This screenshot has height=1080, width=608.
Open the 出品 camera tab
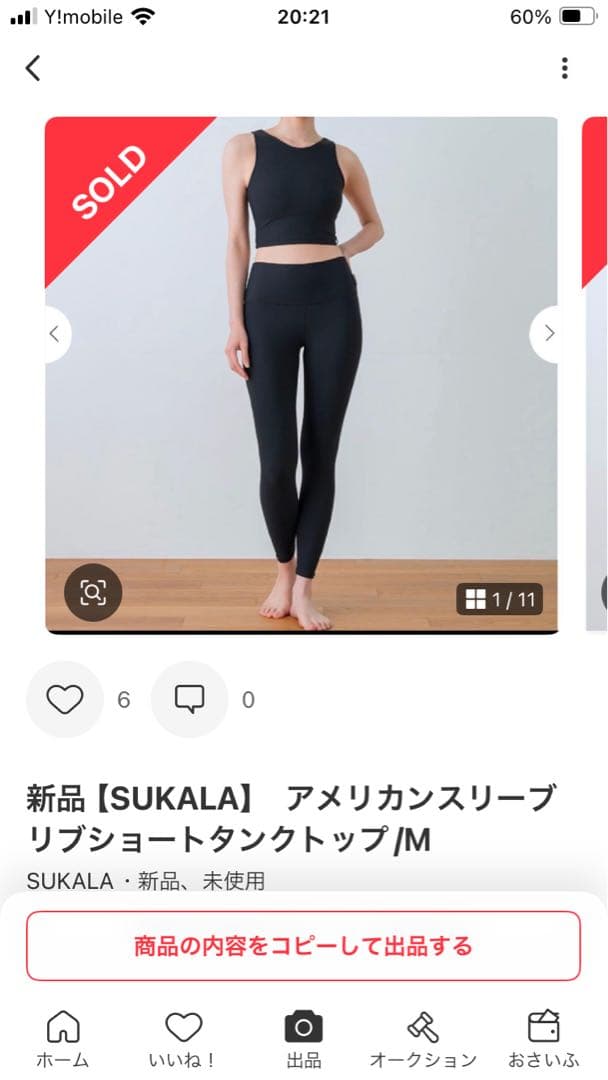pyautogui.click(x=304, y=1038)
